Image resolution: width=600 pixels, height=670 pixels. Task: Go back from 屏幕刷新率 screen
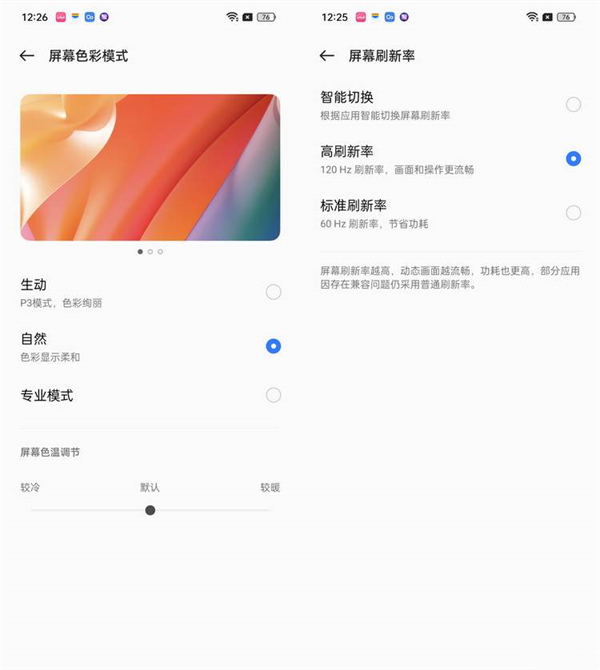[327, 56]
